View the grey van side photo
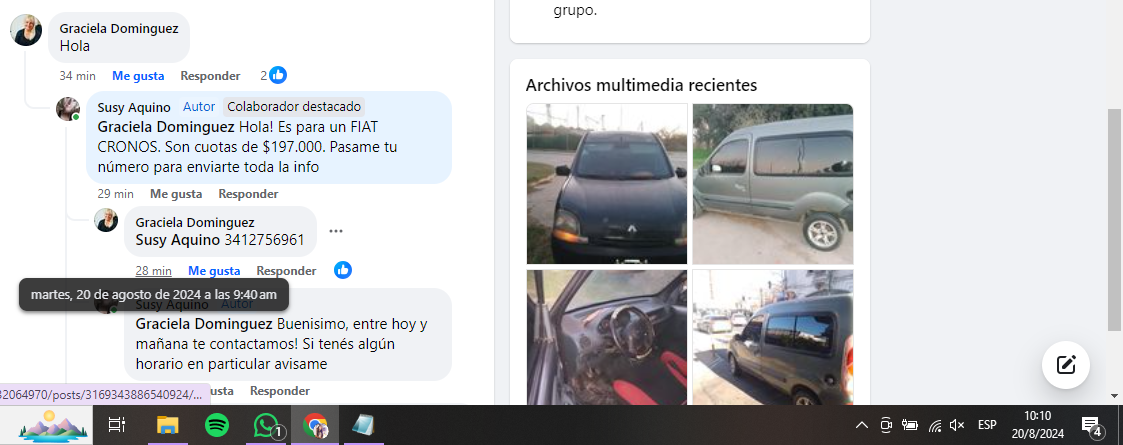This screenshot has width=1123, height=445. pyautogui.click(x=772, y=184)
